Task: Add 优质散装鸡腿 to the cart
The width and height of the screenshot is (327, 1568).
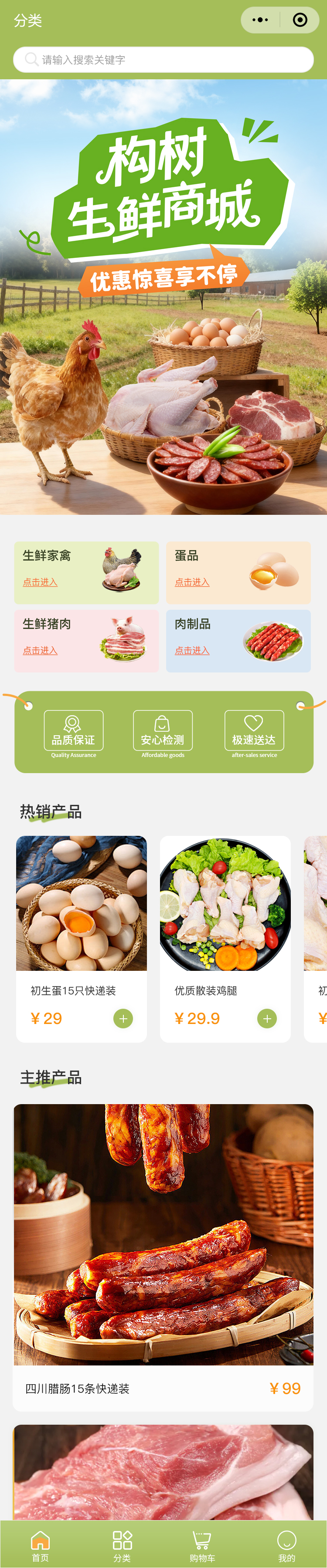Action: tap(267, 1018)
